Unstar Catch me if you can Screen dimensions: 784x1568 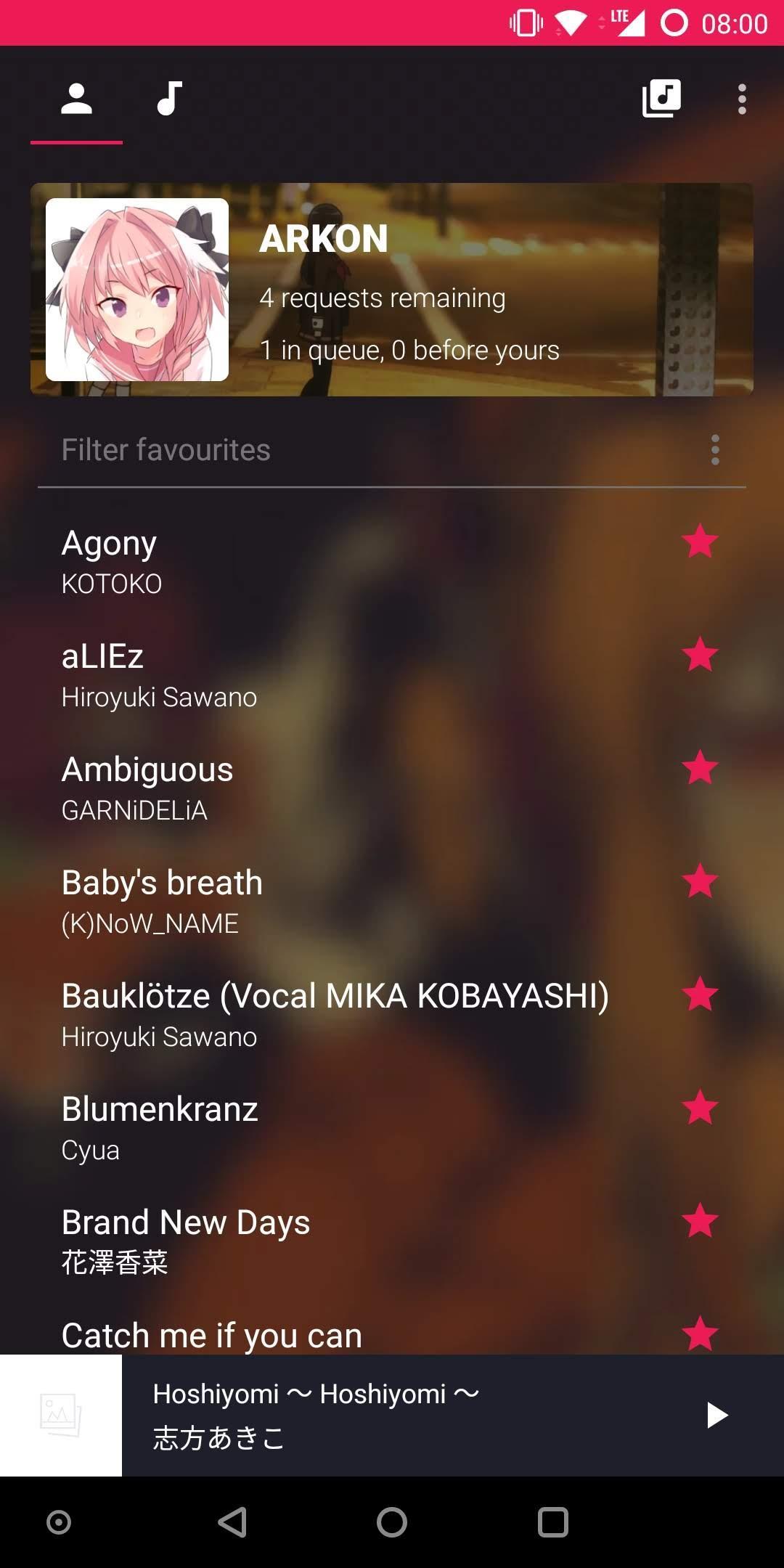tap(700, 1334)
